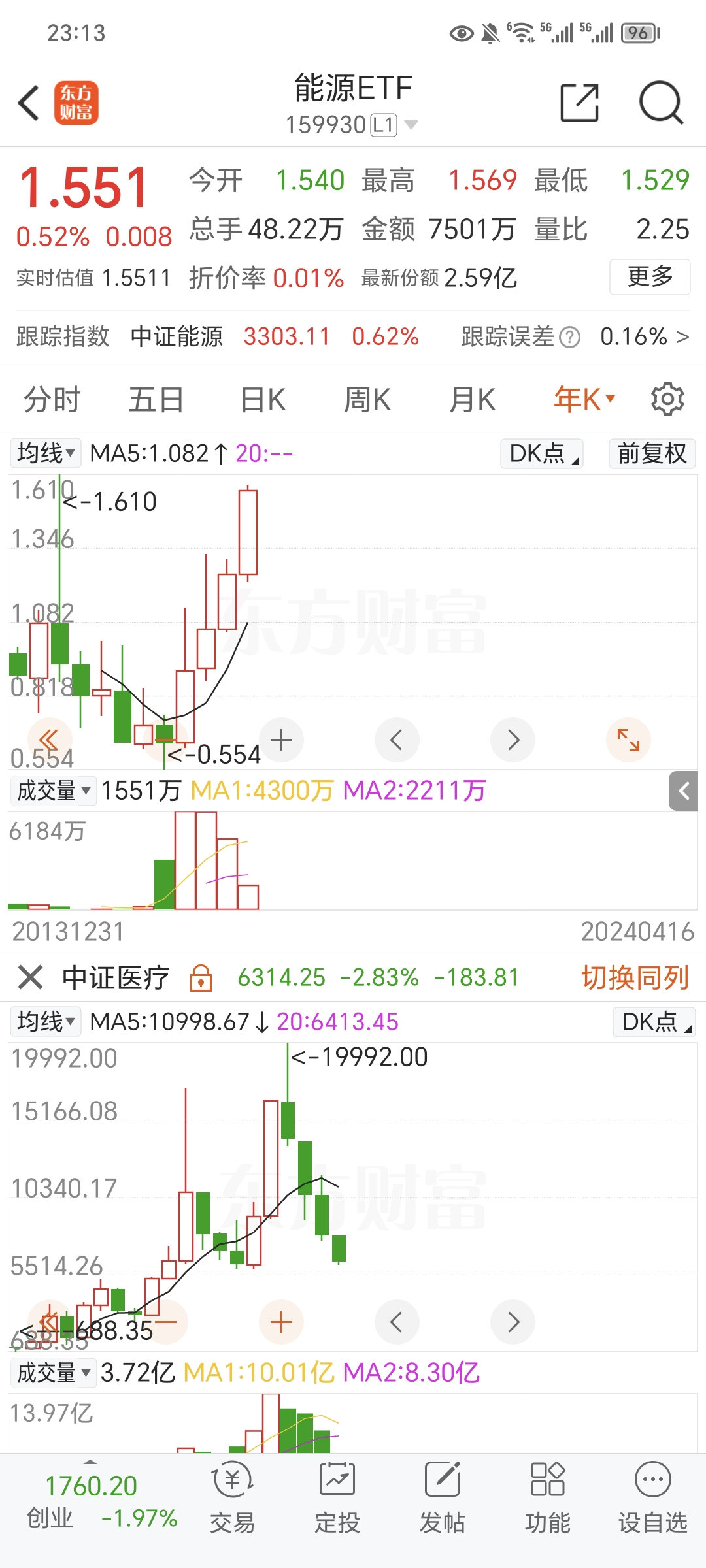
Task: Select the 日K chart tab
Action: pyautogui.click(x=263, y=400)
